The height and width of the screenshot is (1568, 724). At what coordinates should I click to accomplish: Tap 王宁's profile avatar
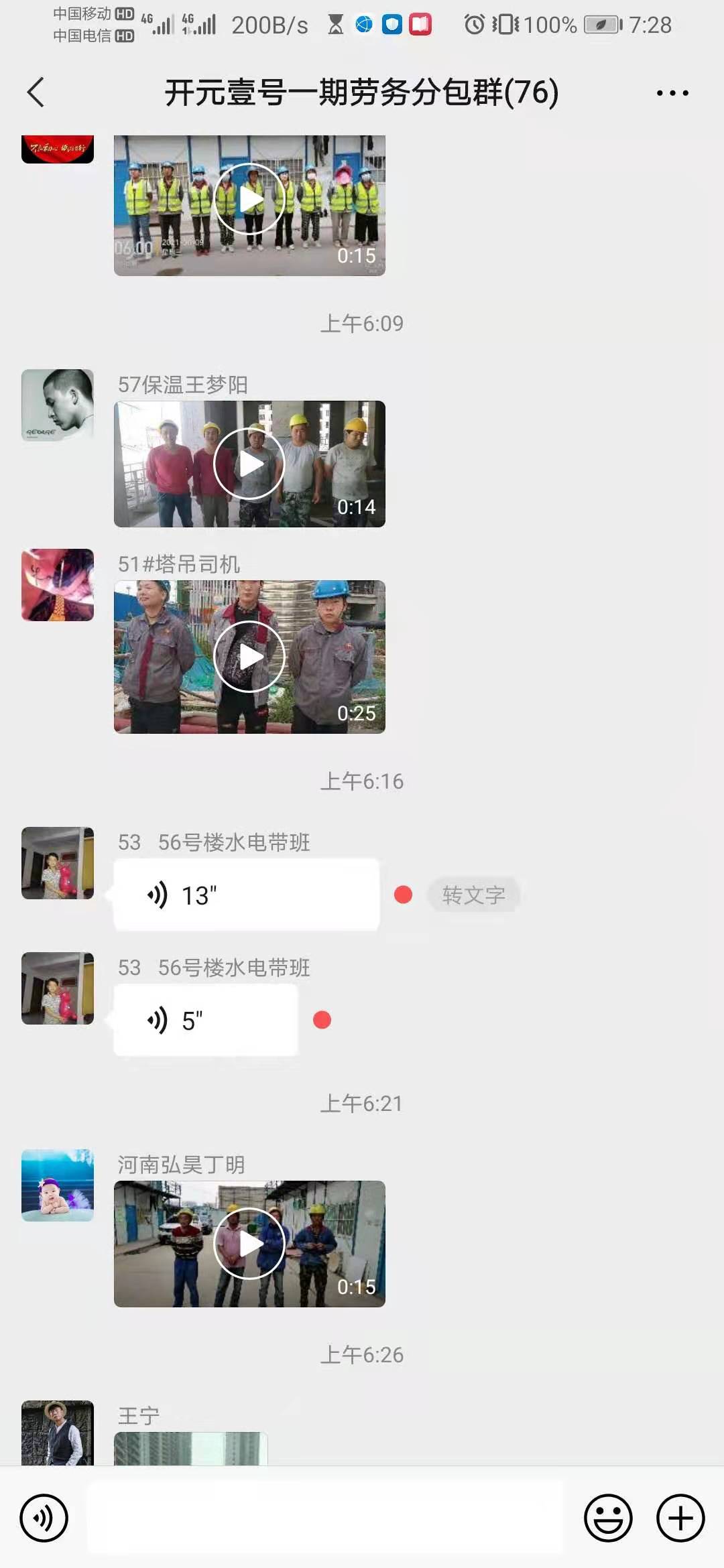pos(58,1433)
